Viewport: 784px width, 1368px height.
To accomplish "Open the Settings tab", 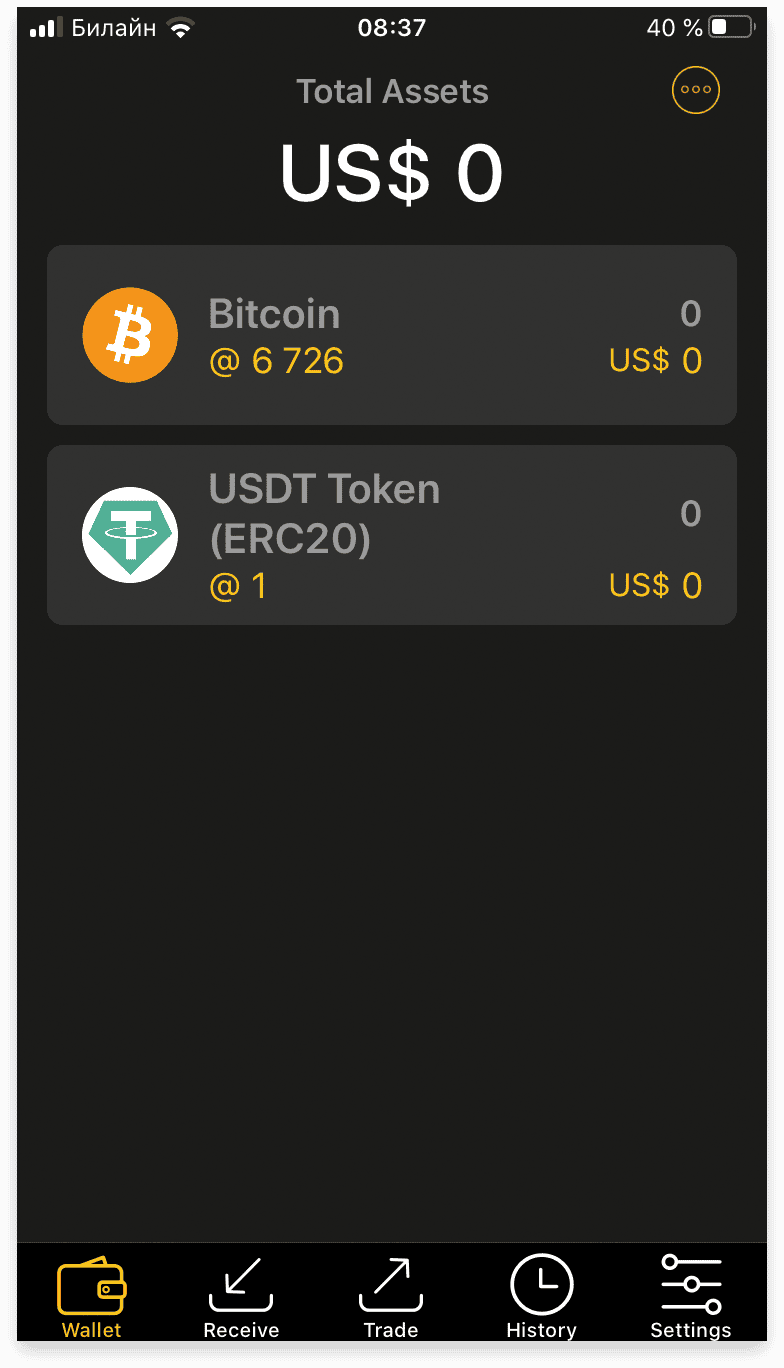I will (691, 1297).
